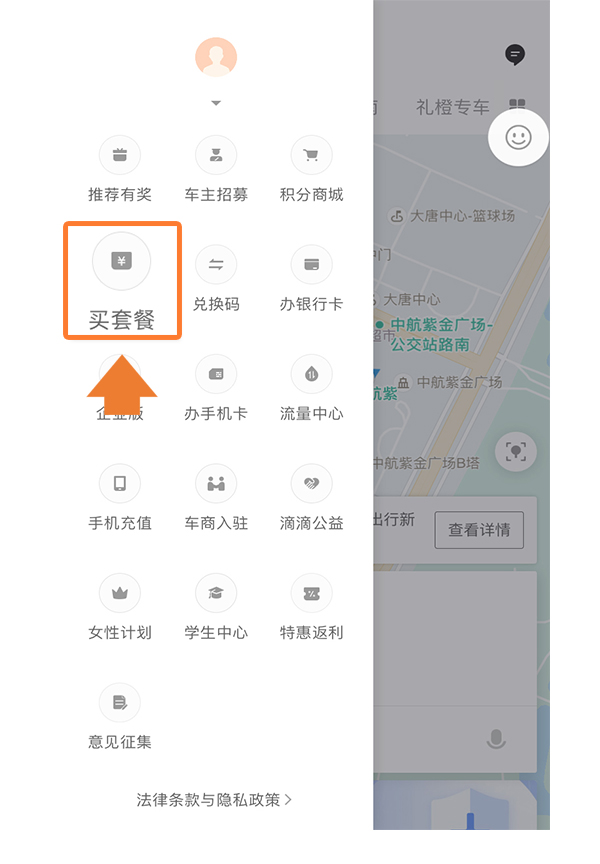Open 女性计划 women's program
The width and height of the screenshot is (600, 864).
tap(120, 607)
